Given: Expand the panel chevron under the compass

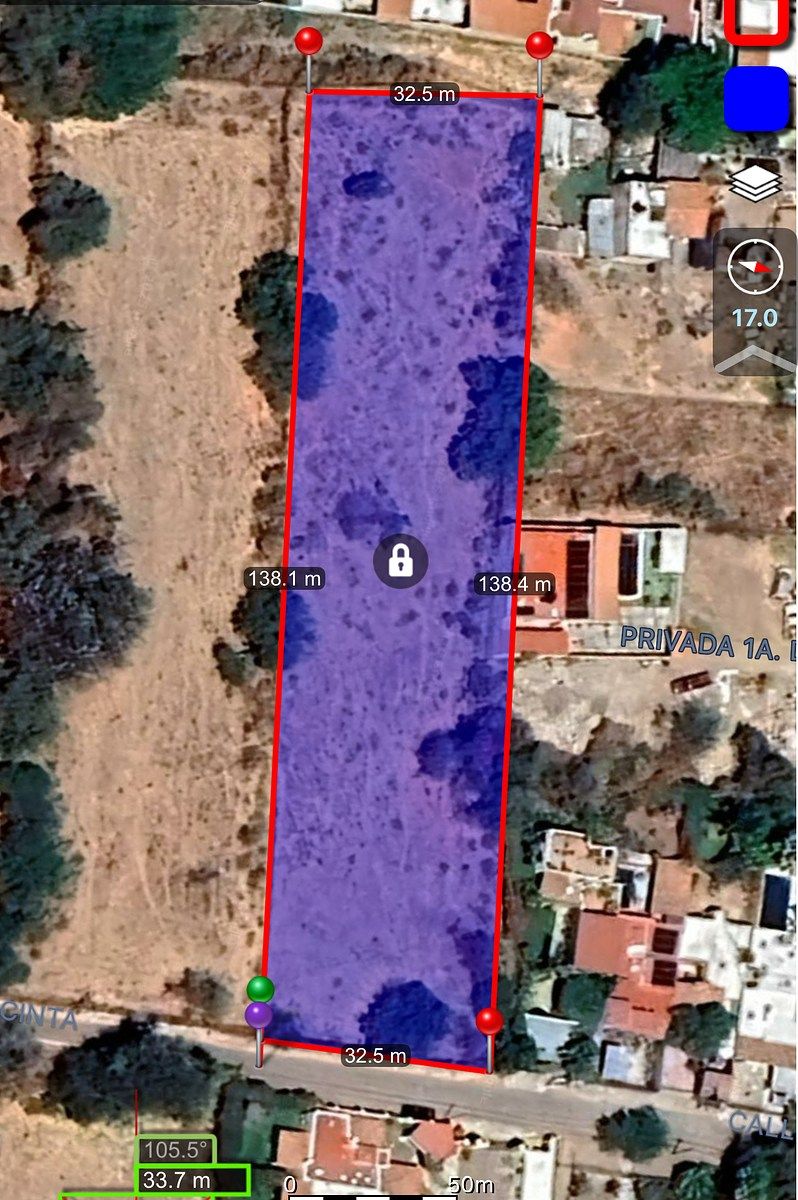Looking at the screenshot, I should click(x=755, y=358).
